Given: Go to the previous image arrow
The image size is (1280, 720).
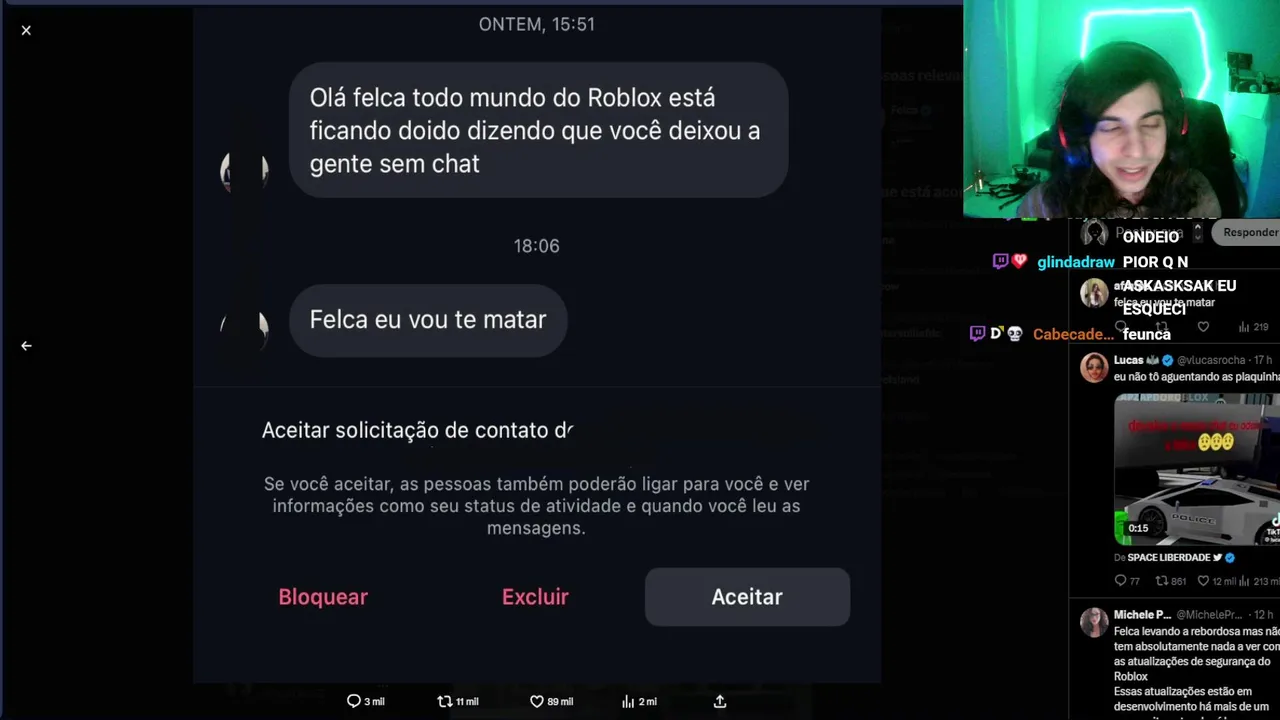Looking at the screenshot, I should click(26, 346).
